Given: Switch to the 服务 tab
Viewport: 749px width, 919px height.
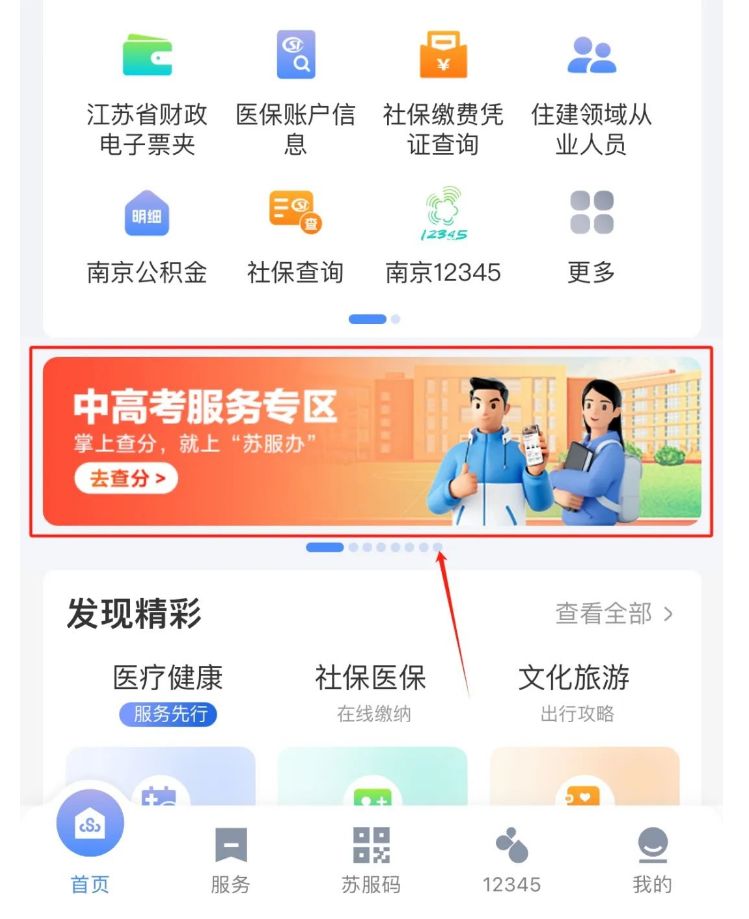Looking at the screenshot, I should pyautogui.click(x=231, y=860).
